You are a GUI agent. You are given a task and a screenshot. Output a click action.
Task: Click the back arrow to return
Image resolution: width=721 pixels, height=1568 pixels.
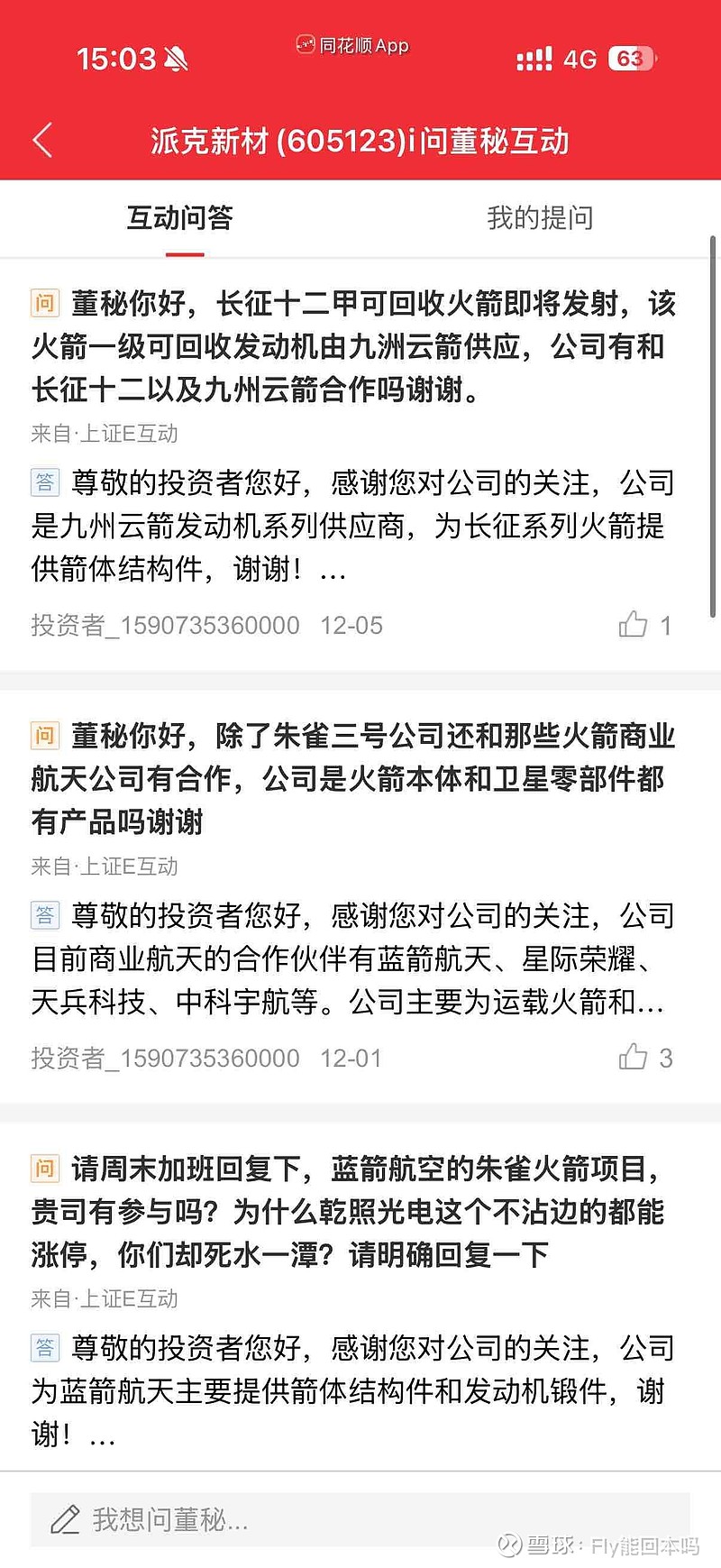pos(41,141)
